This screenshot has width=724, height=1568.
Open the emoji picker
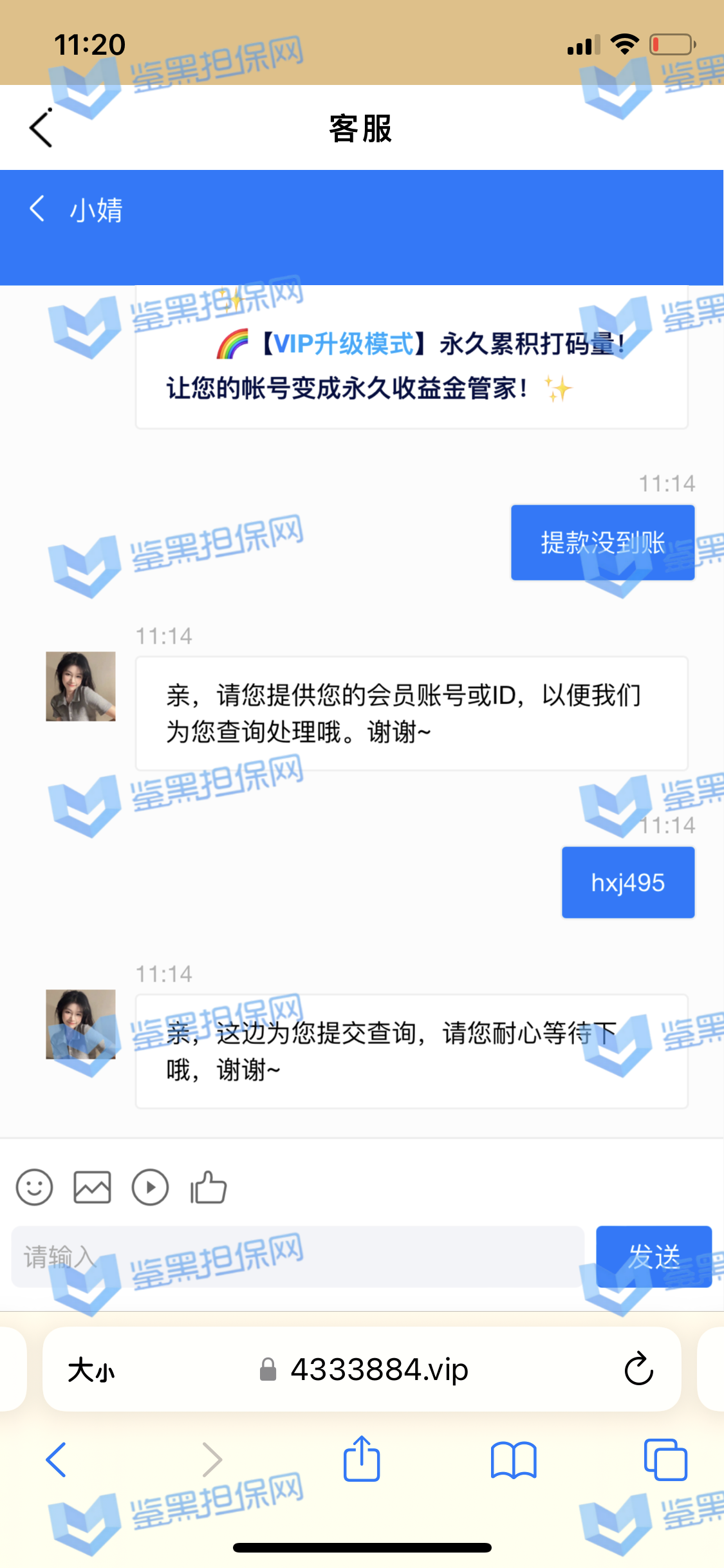click(34, 1187)
